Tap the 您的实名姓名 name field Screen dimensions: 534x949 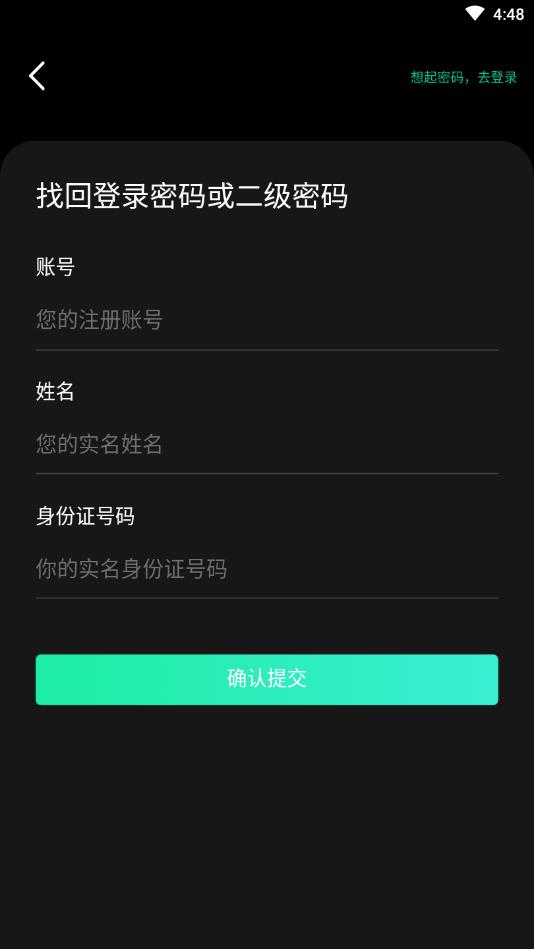tap(267, 444)
